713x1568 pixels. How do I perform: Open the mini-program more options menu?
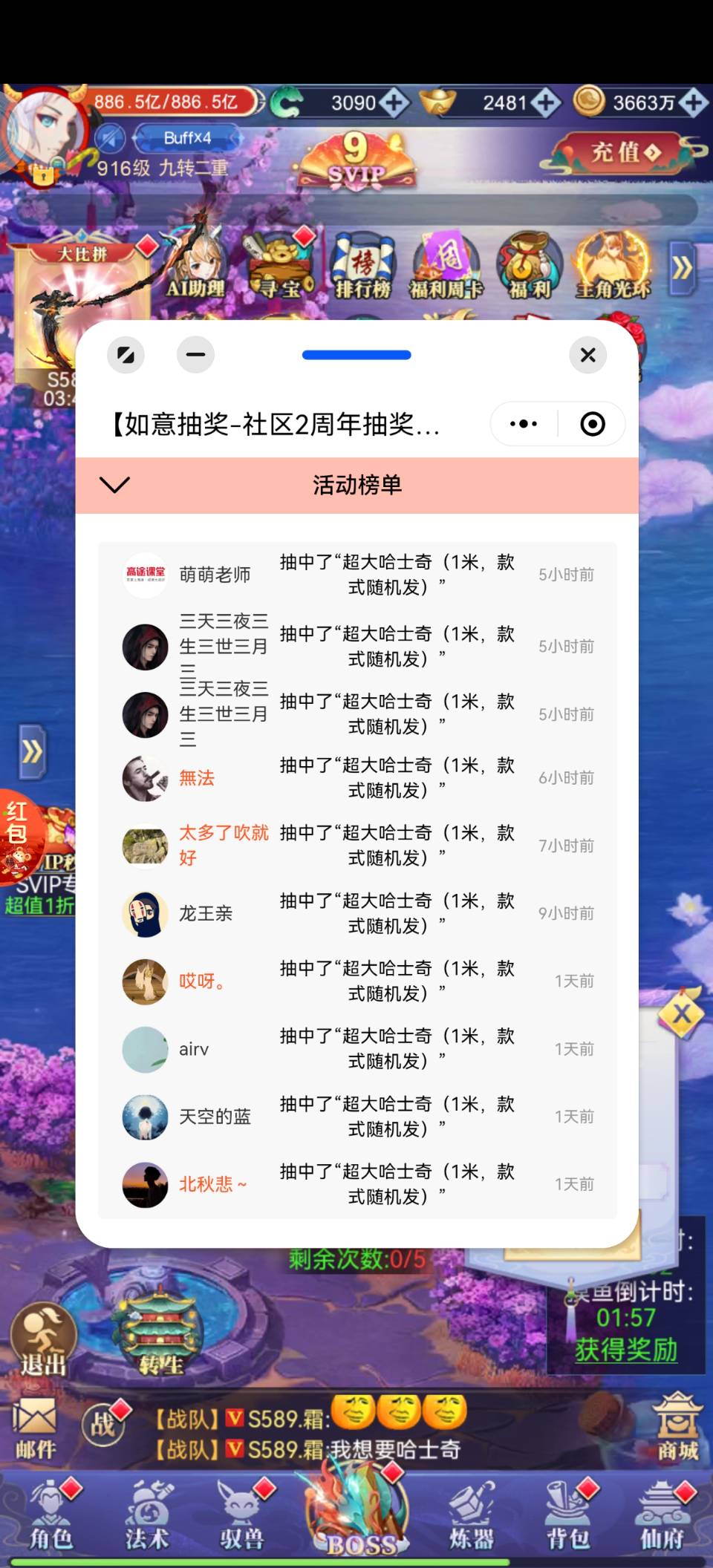524,424
